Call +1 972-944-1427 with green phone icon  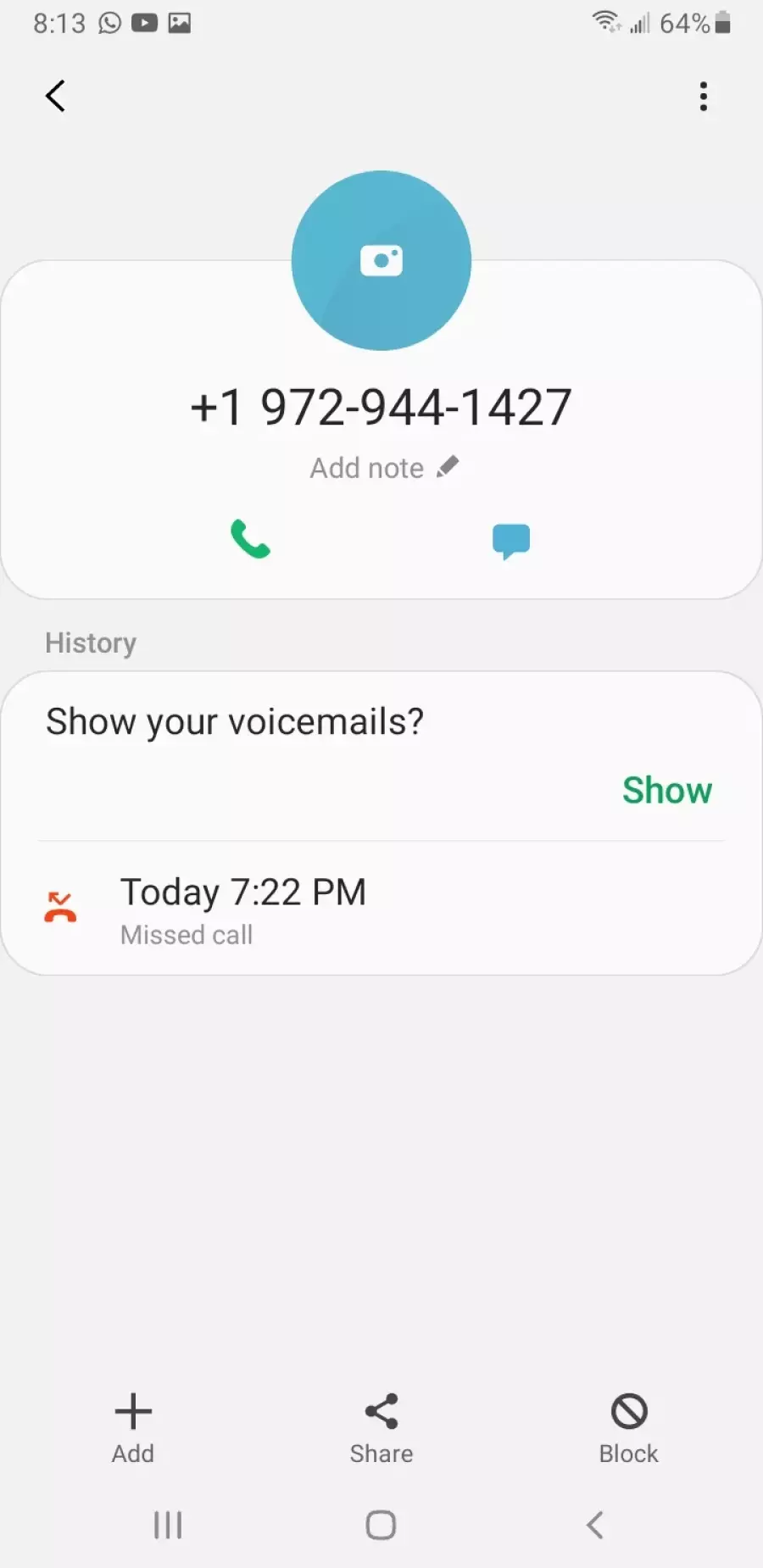pyautogui.click(x=250, y=539)
